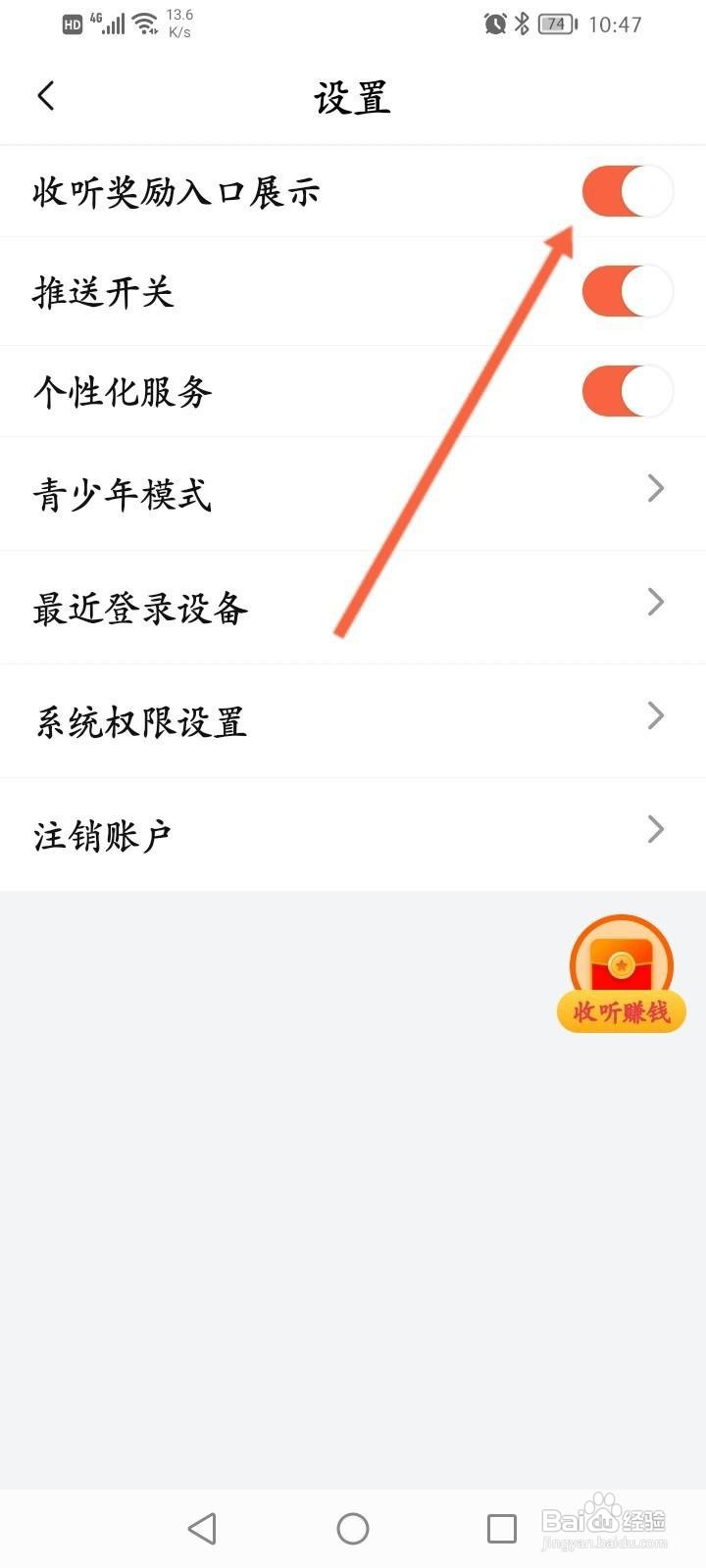Viewport: 706px width, 1568px height.
Task: Open the 注销账户 account deletion page
Action: click(655, 829)
